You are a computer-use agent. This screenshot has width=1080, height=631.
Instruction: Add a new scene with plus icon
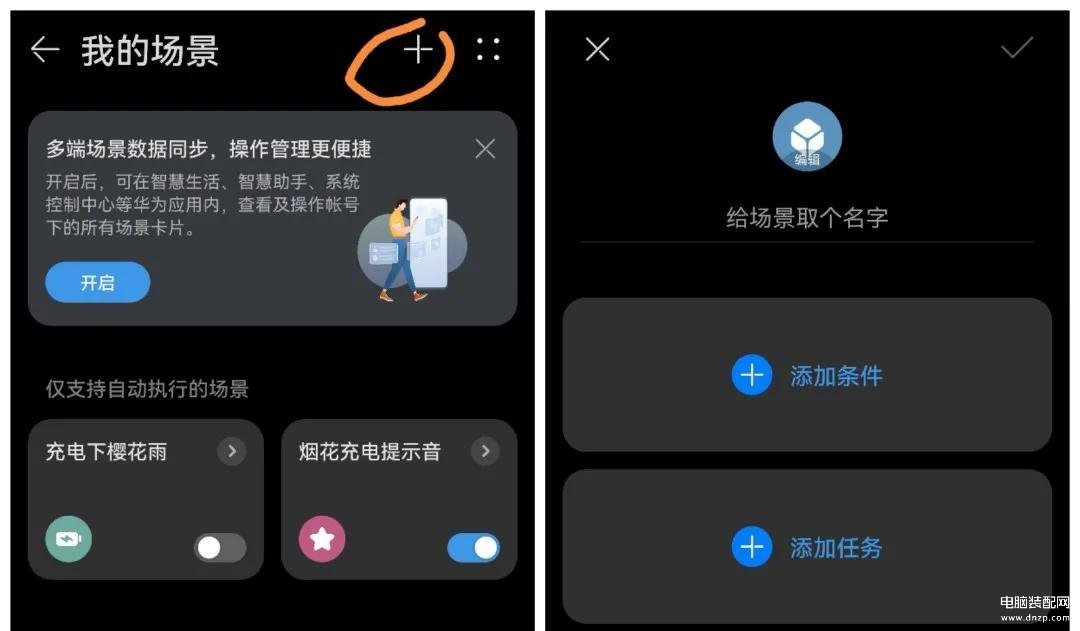tap(418, 50)
